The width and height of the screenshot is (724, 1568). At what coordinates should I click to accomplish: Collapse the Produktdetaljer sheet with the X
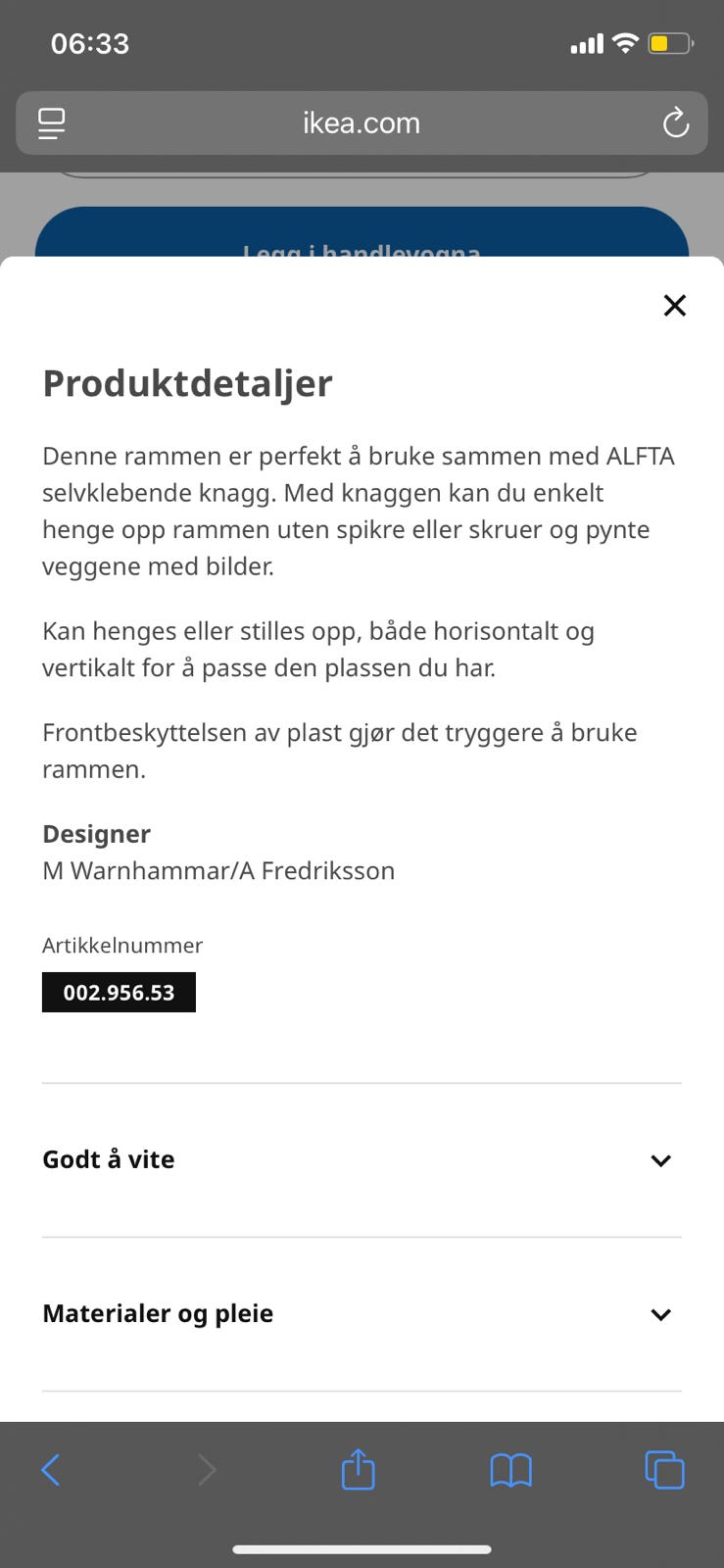(674, 305)
